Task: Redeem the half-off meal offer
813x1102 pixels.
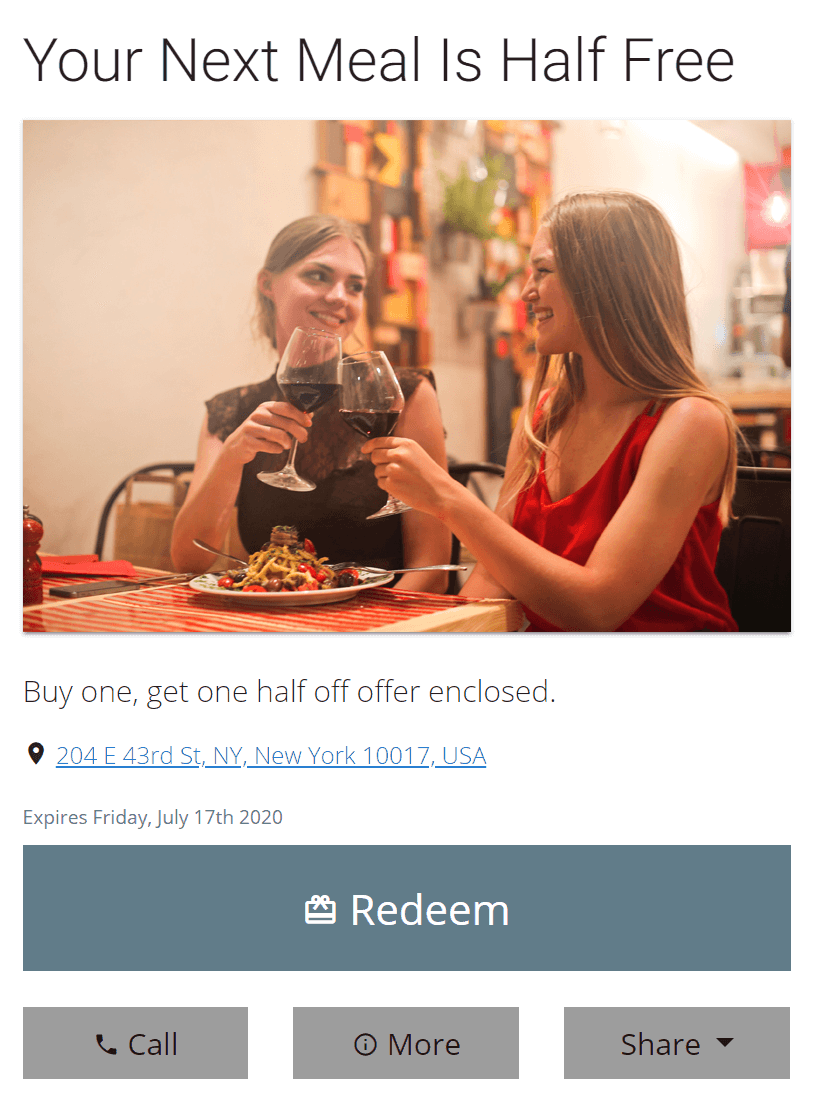Action: pyautogui.click(x=406, y=908)
